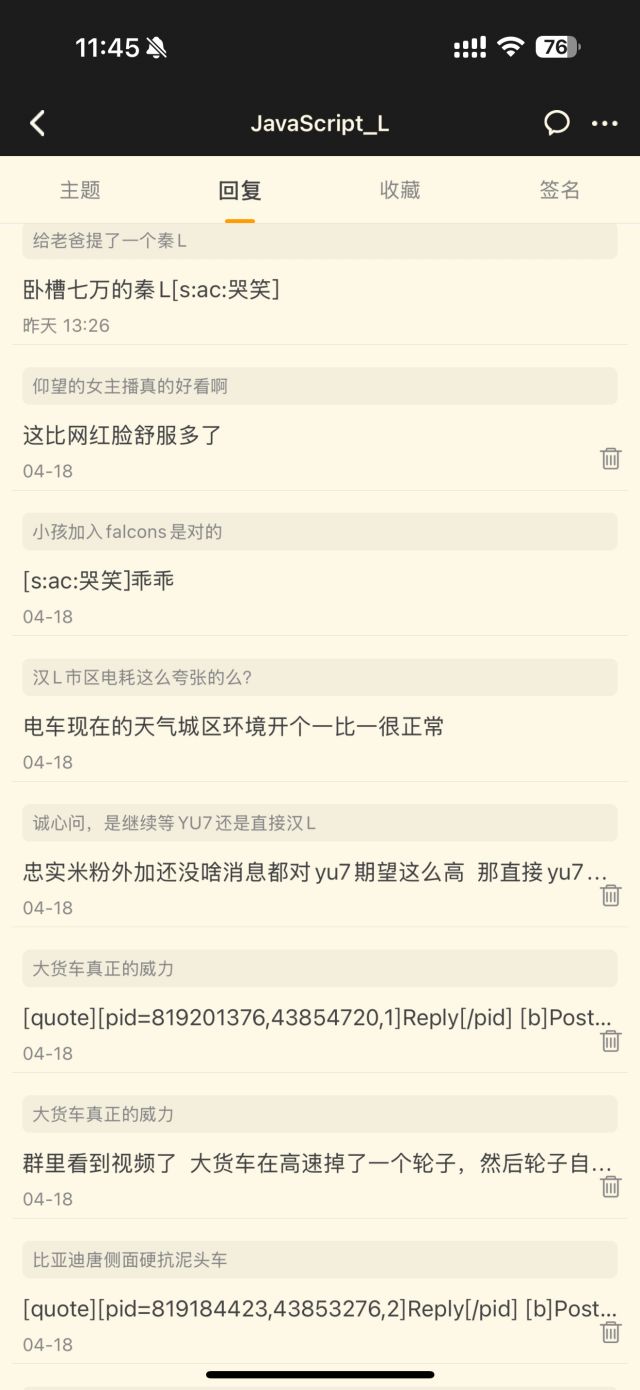Open the 签名 tab

click(x=560, y=190)
